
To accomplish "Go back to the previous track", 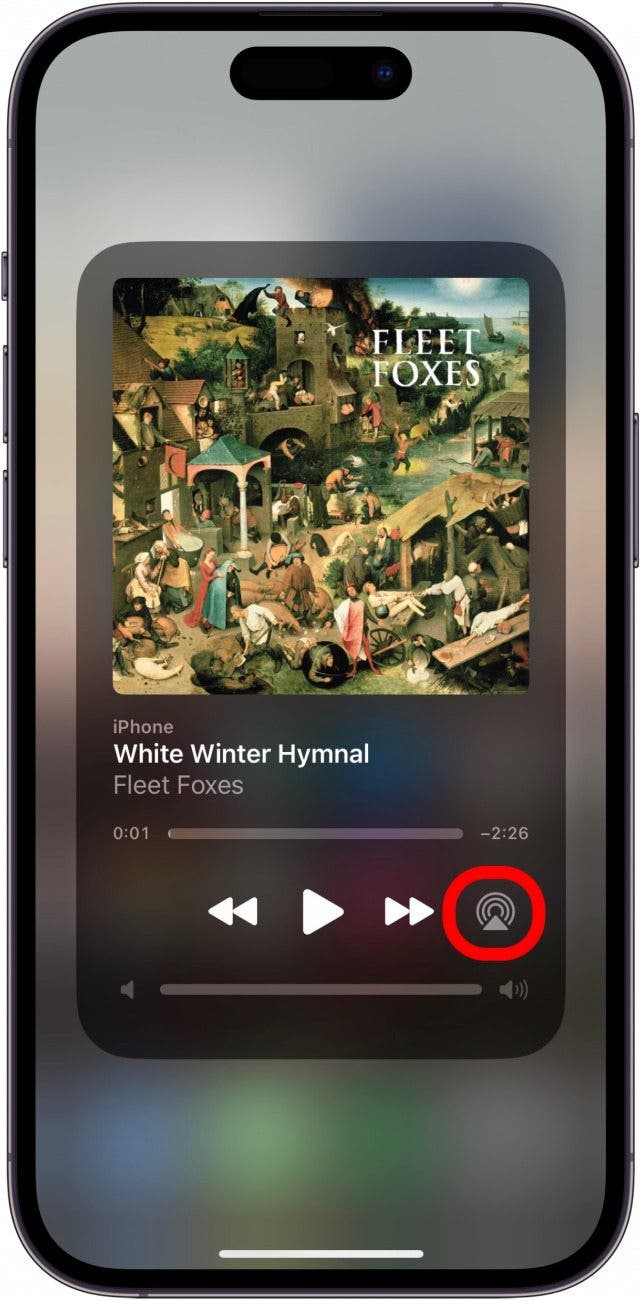I will [x=233, y=912].
